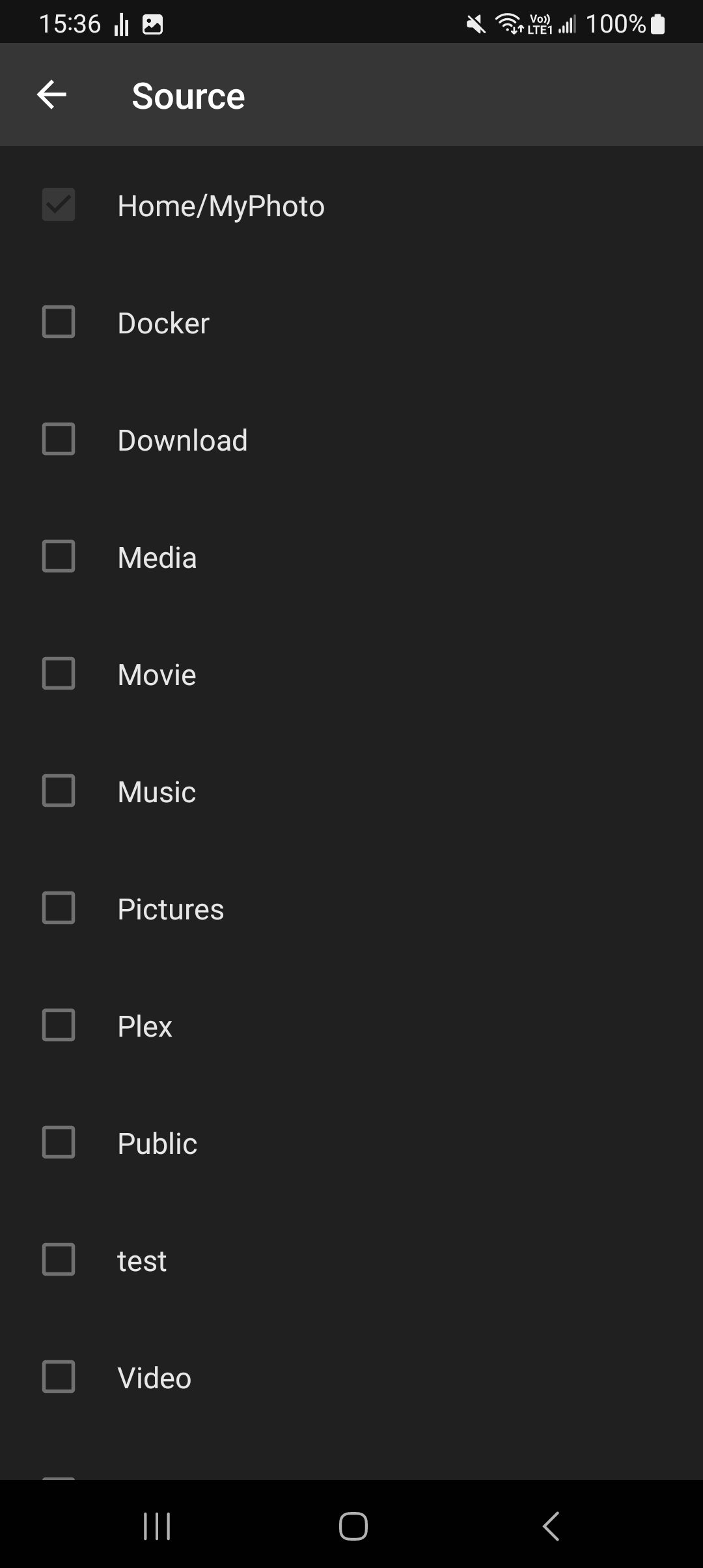
Task: Tap the Home/MyPhoto checkbox
Action: (59, 204)
